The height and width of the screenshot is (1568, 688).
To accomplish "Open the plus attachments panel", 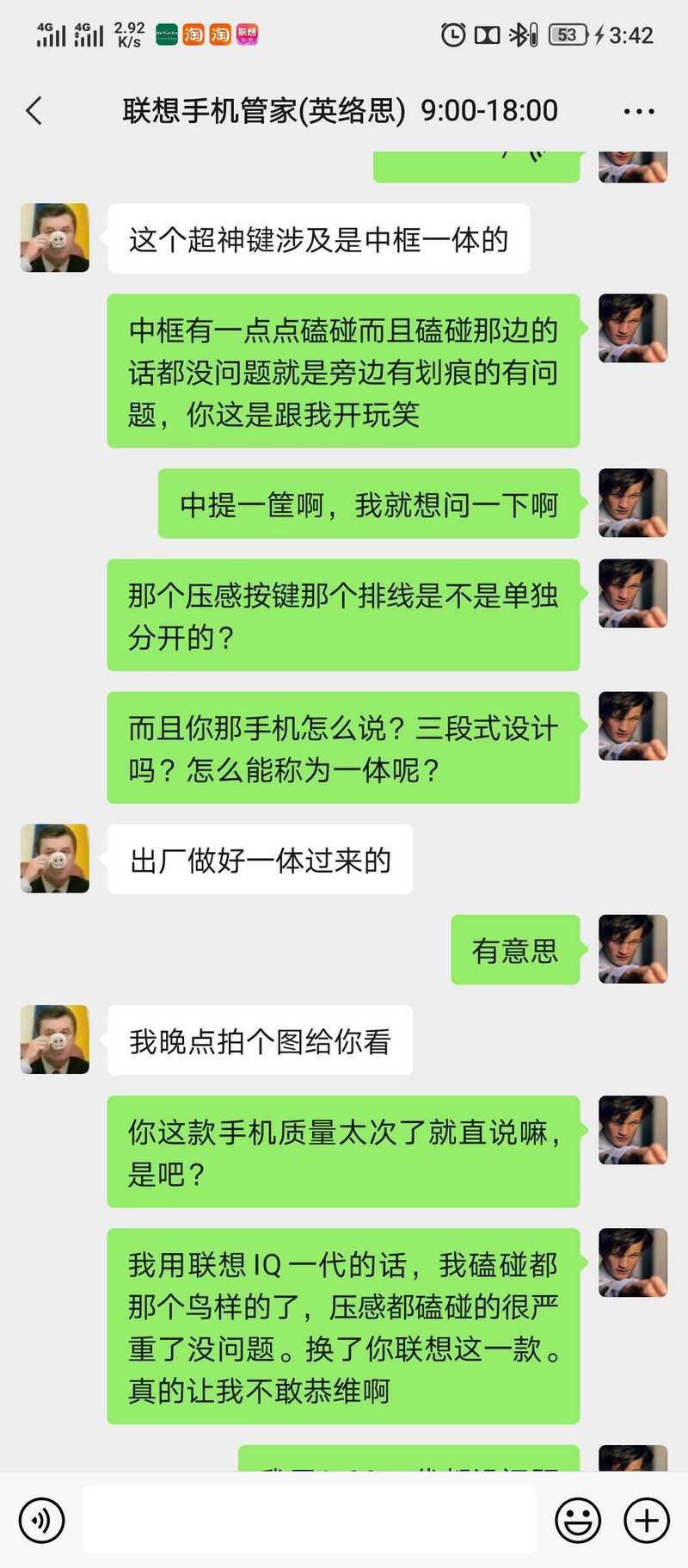I will pos(647,1521).
